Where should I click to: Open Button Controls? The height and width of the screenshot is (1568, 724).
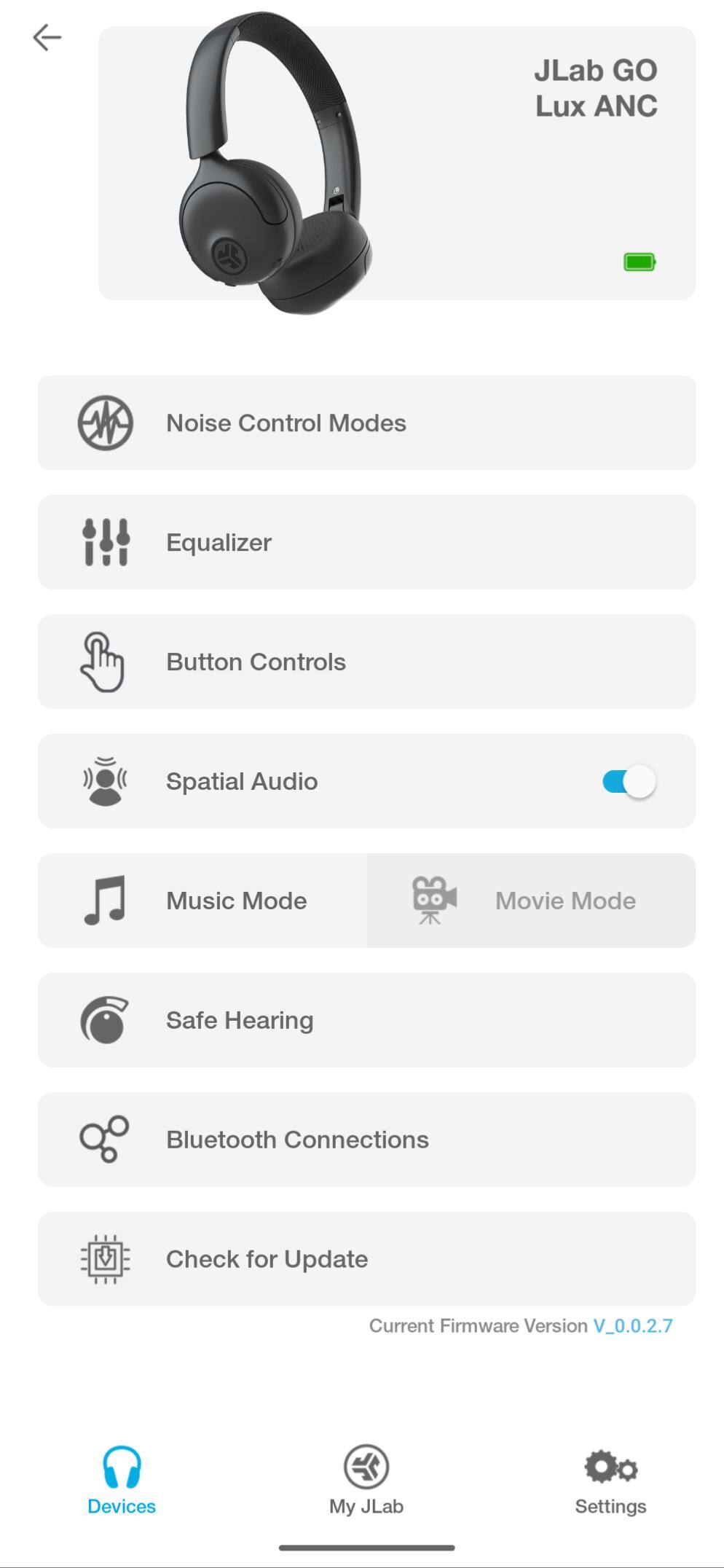(366, 662)
